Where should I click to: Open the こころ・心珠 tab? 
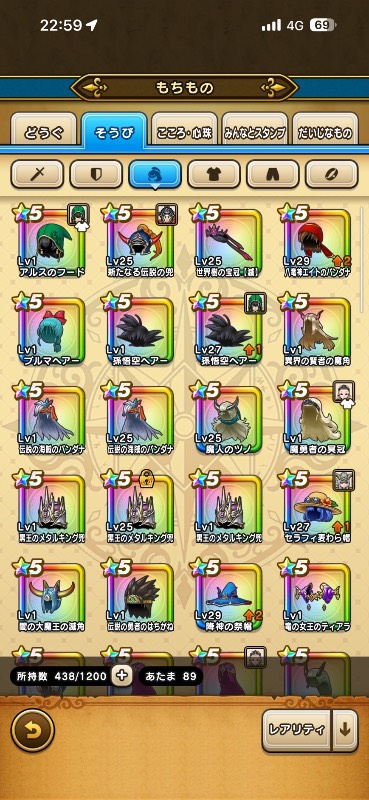(184, 133)
